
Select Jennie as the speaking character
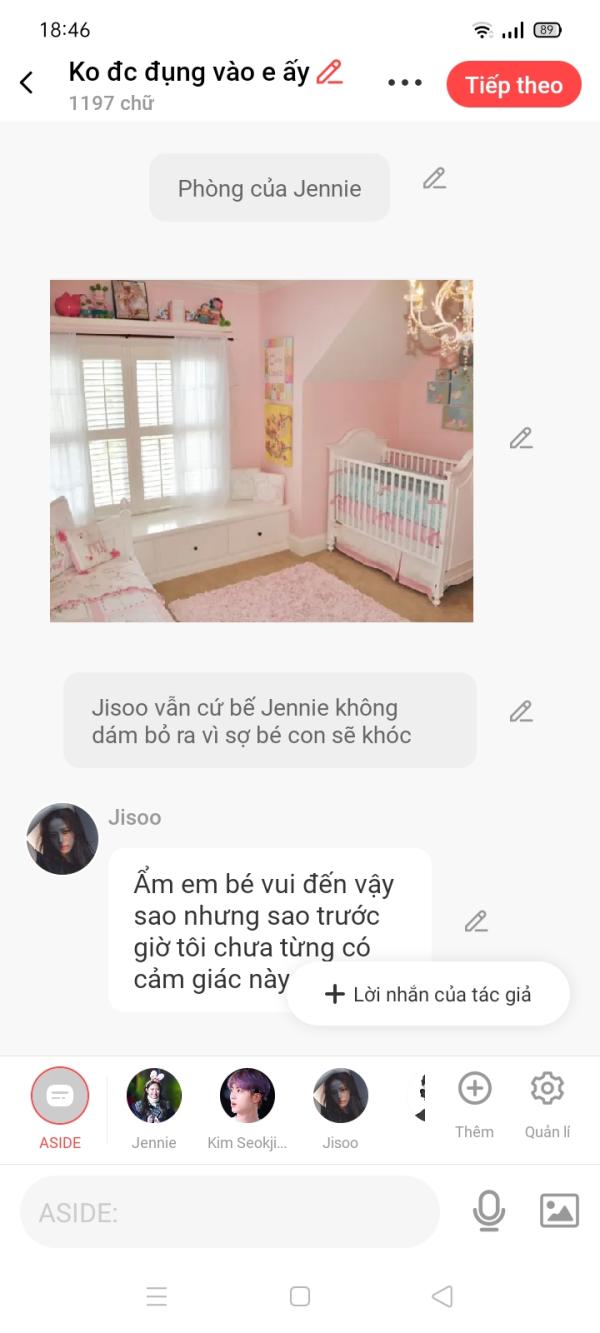point(154,1097)
